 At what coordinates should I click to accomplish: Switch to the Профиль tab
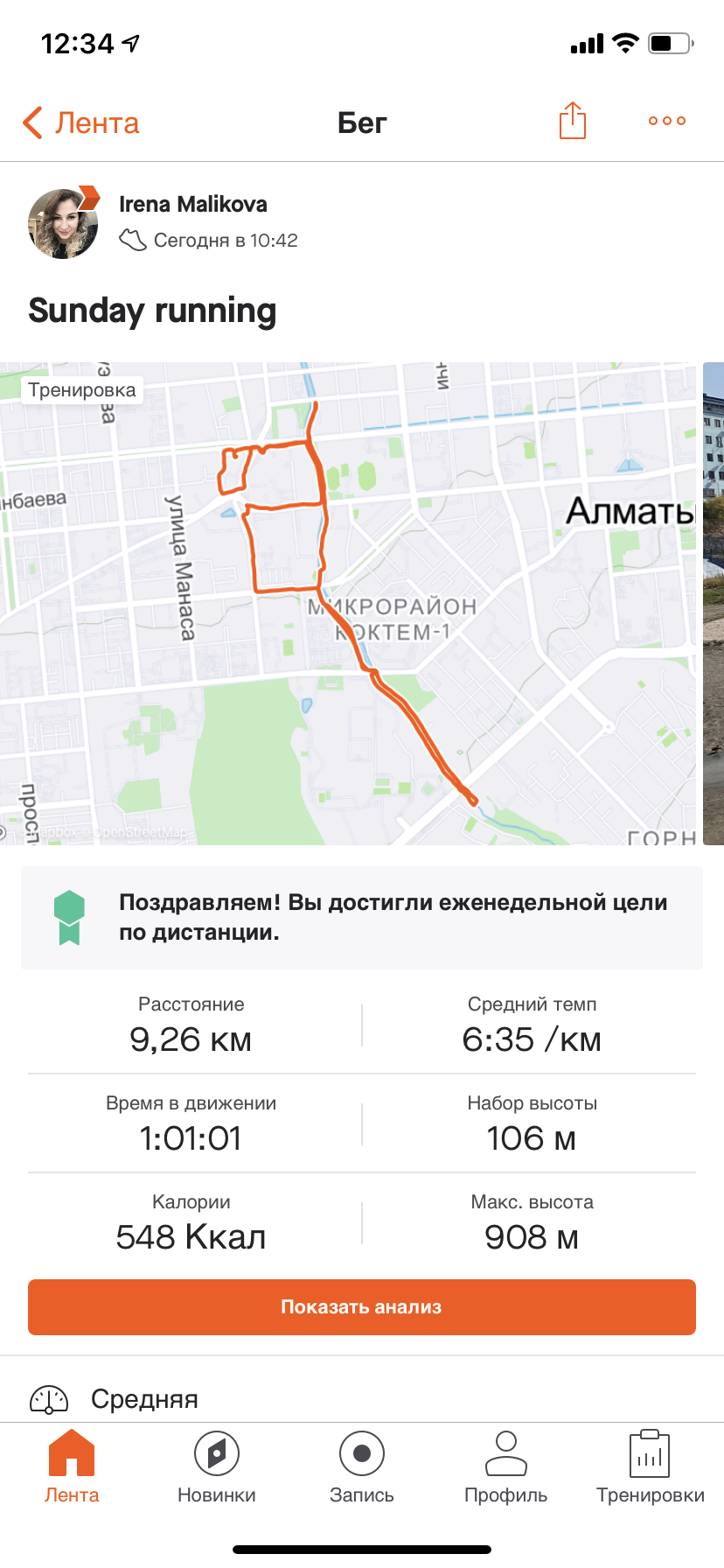pyautogui.click(x=505, y=1466)
